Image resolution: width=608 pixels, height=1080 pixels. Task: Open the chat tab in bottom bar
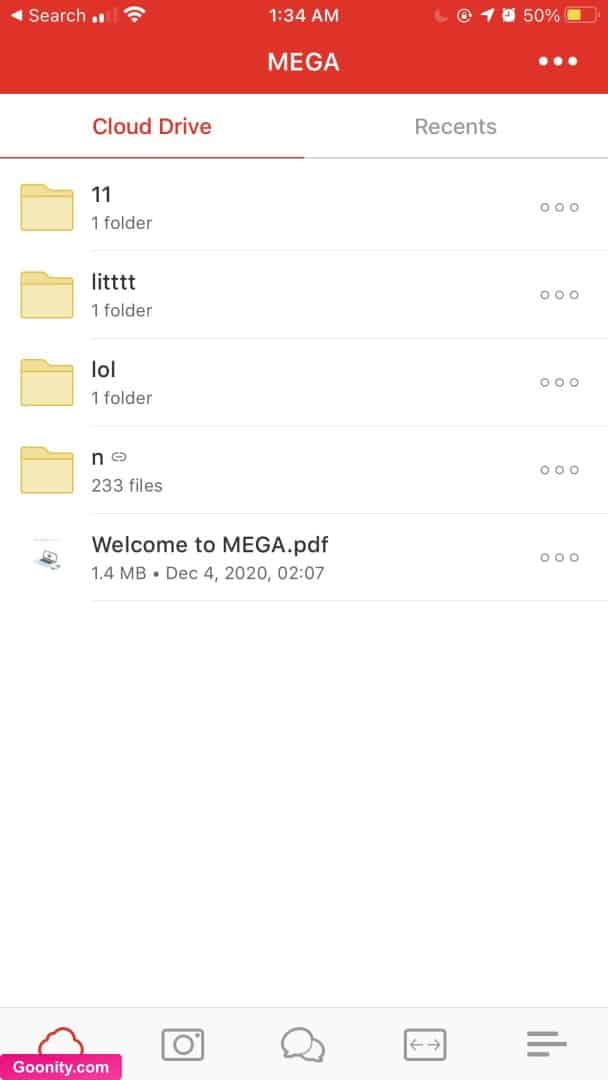click(x=303, y=1044)
